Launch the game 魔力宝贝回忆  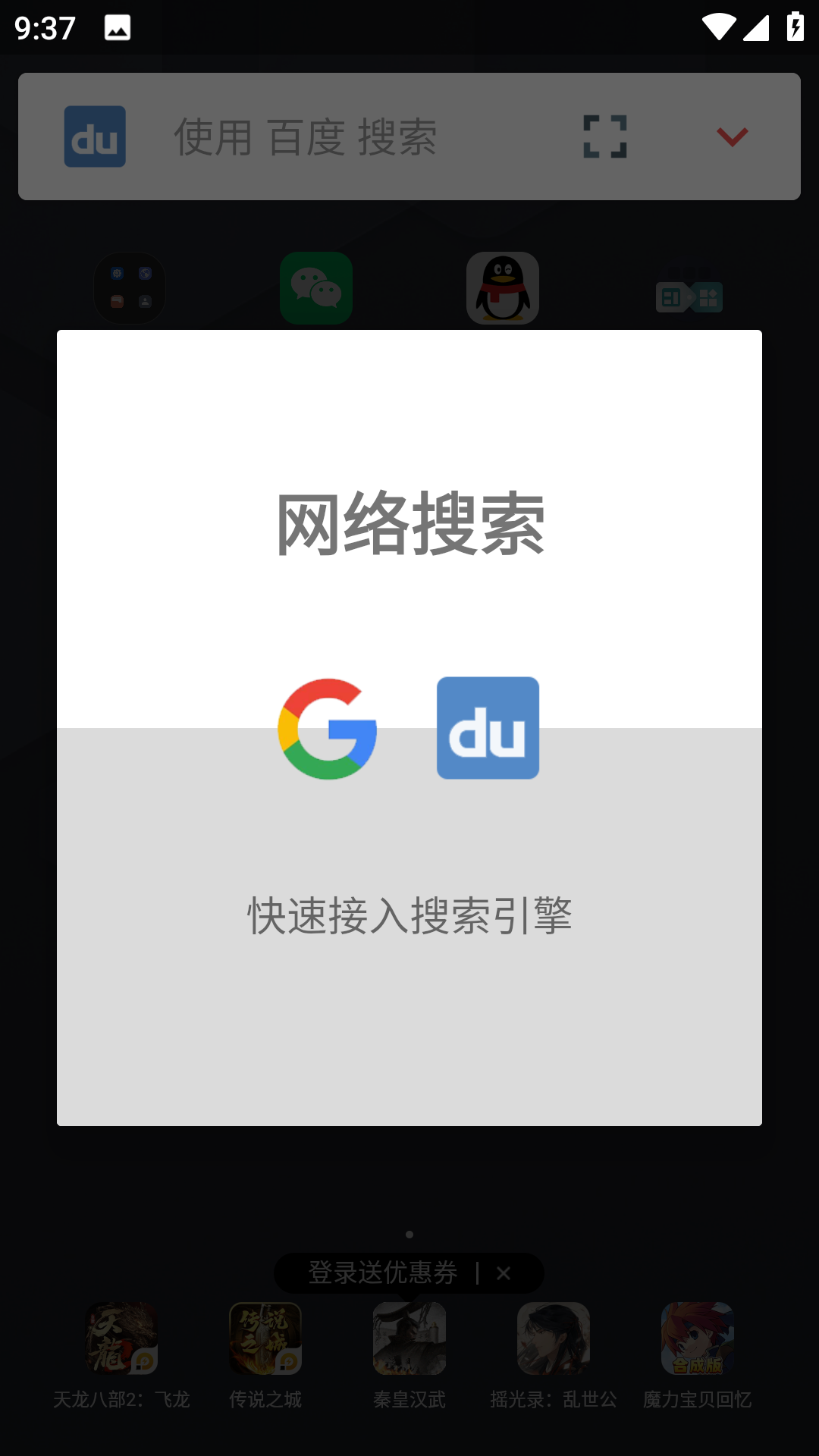[698, 1340]
